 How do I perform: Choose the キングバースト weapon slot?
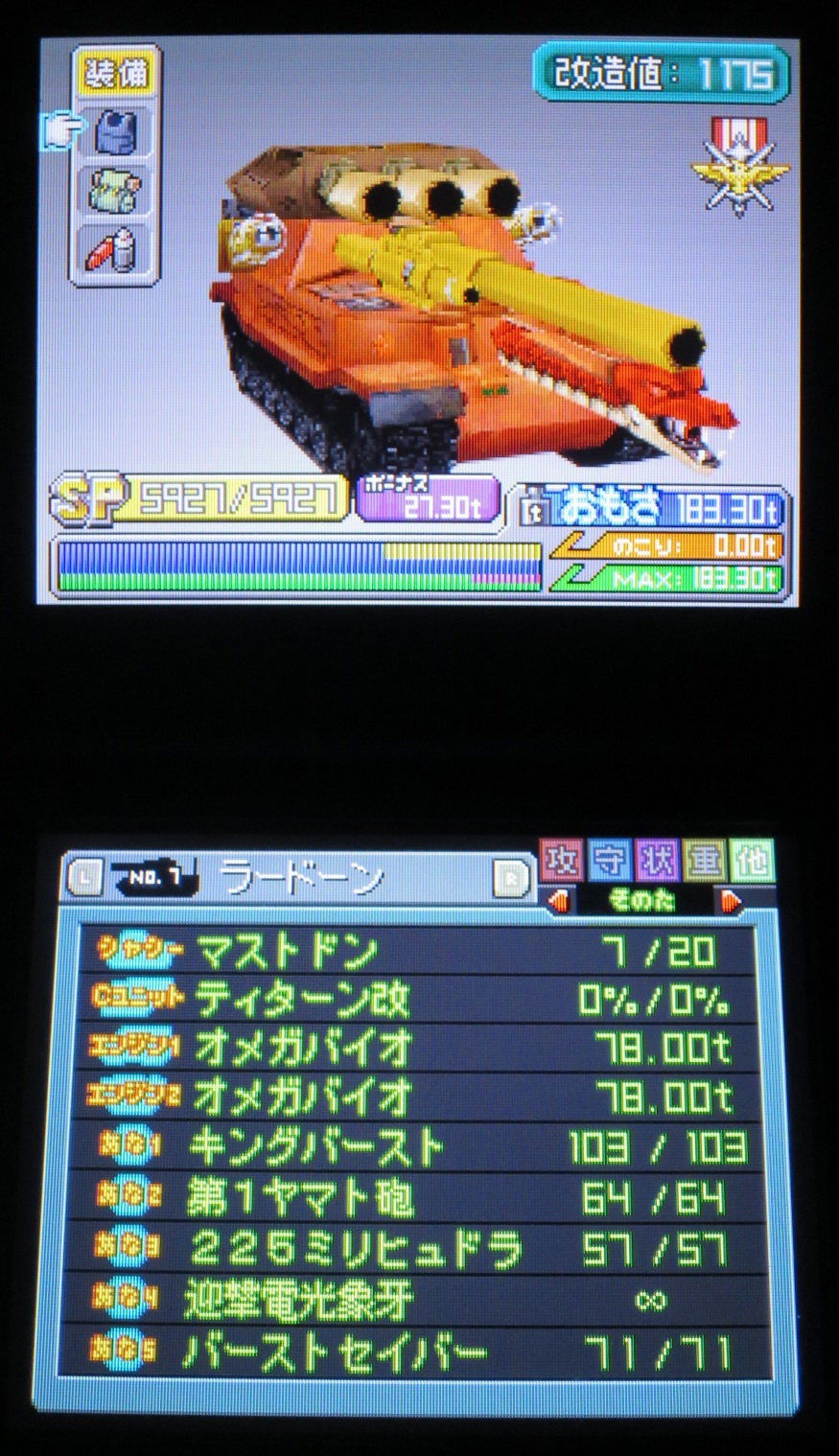click(x=414, y=1147)
